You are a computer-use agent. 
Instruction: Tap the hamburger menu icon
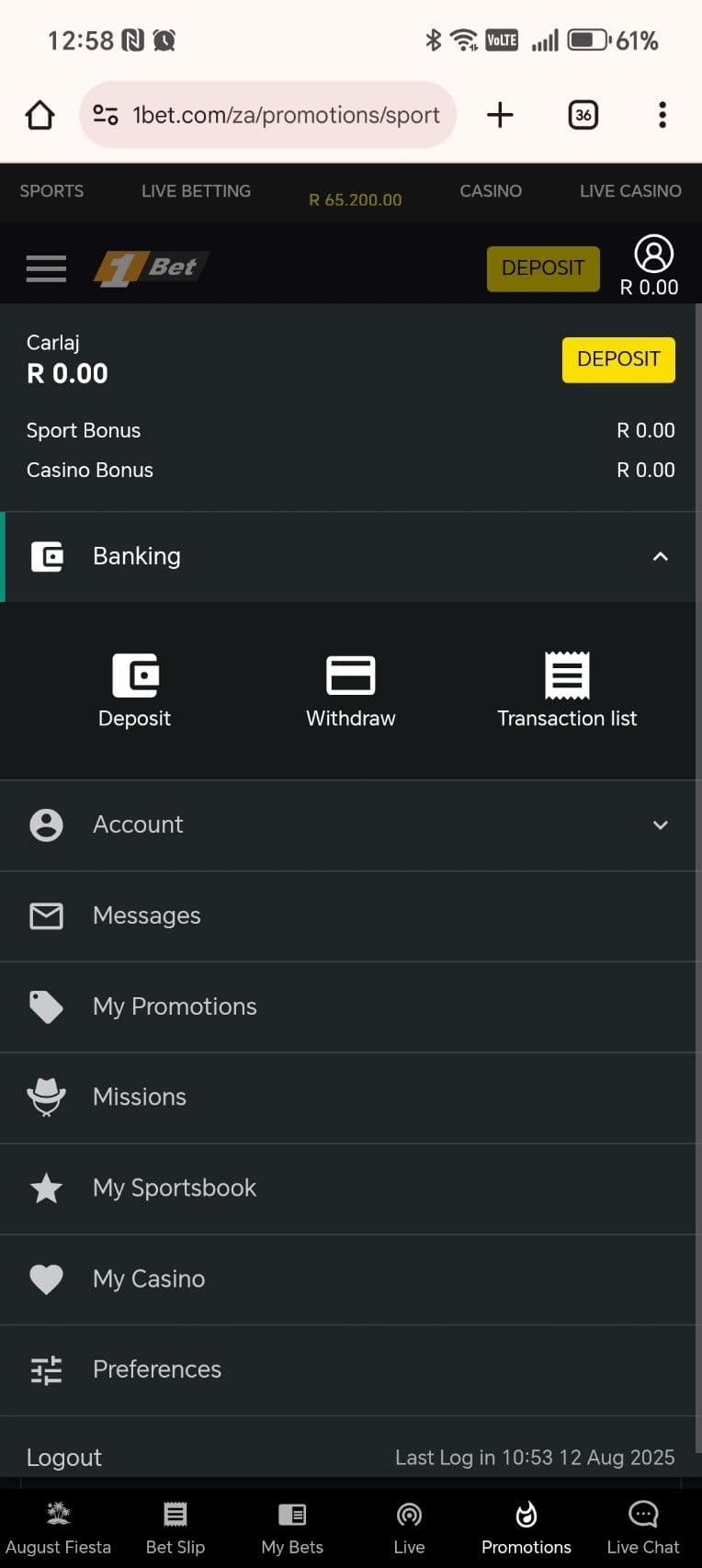pyautogui.click(x=46, y=267)
